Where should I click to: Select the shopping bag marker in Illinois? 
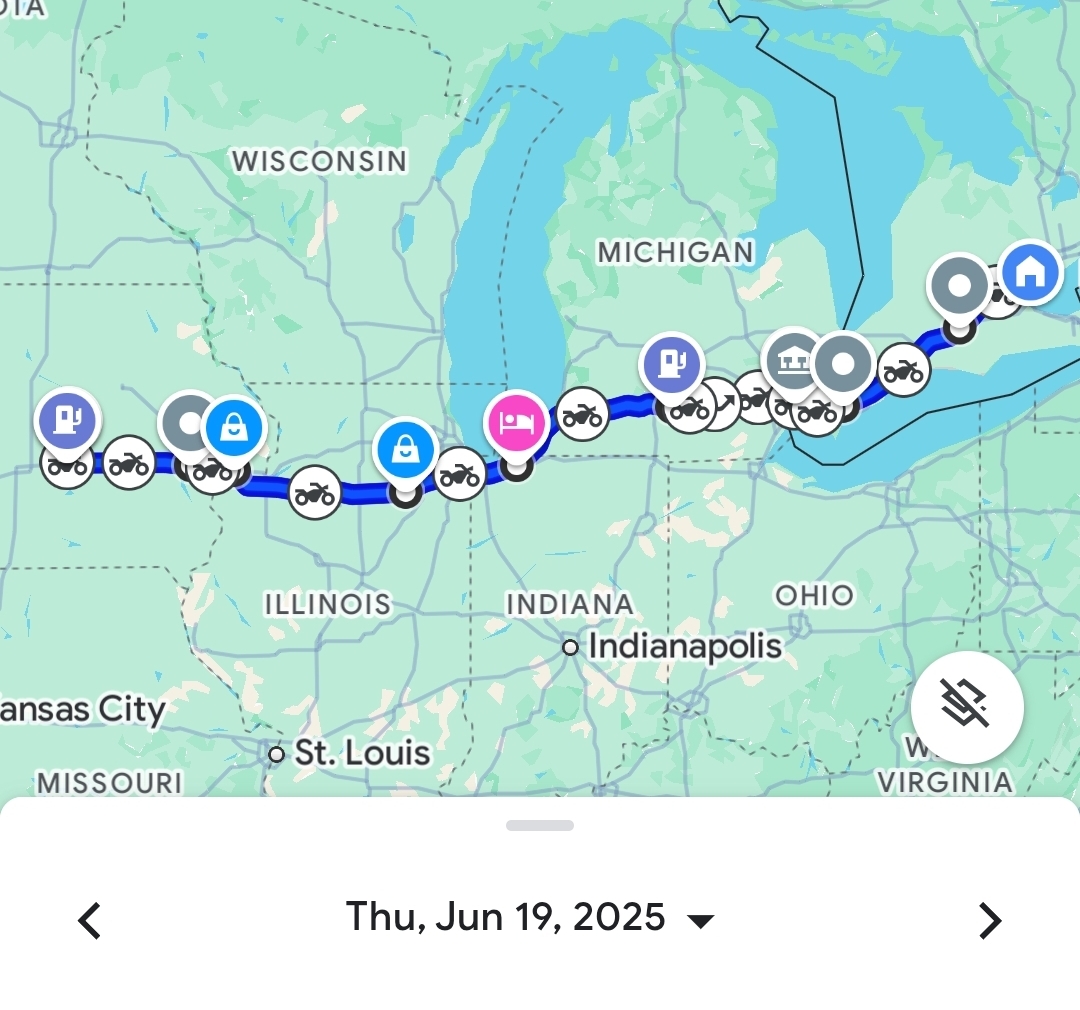tap(405, 450)
